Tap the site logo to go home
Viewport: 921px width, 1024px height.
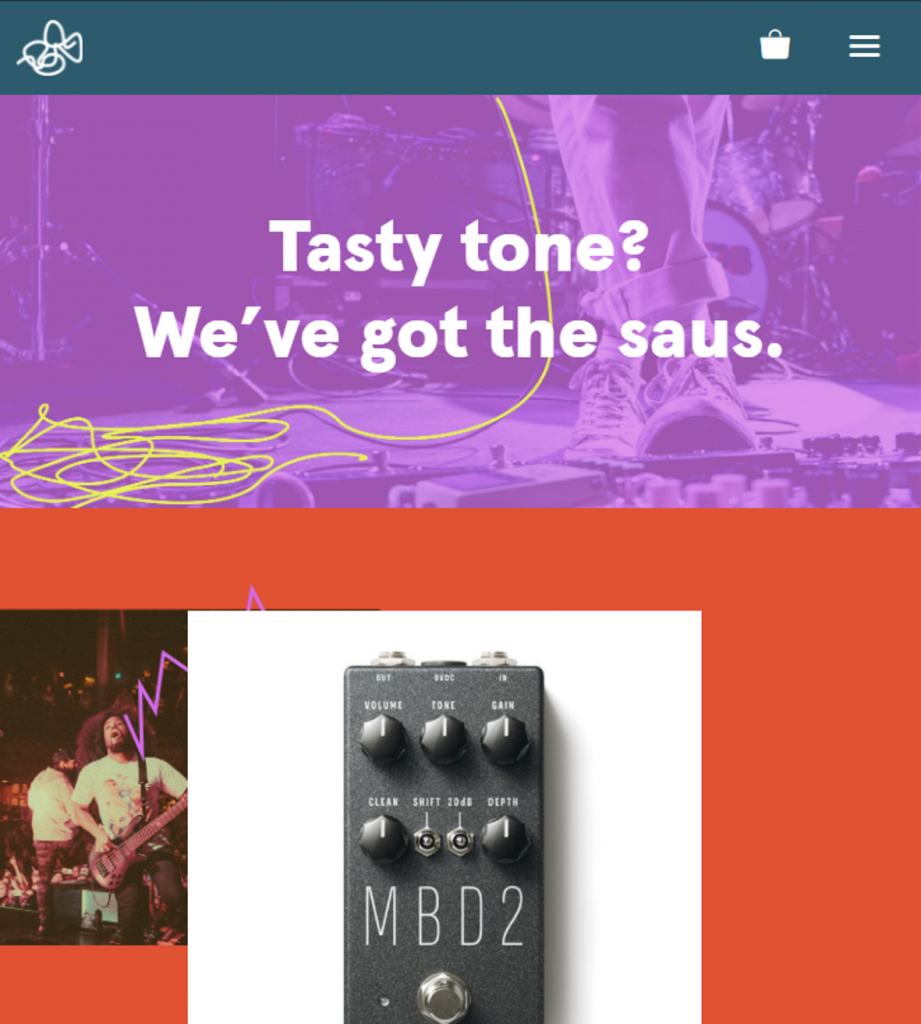pyautogui.click(x=50, y=48)
